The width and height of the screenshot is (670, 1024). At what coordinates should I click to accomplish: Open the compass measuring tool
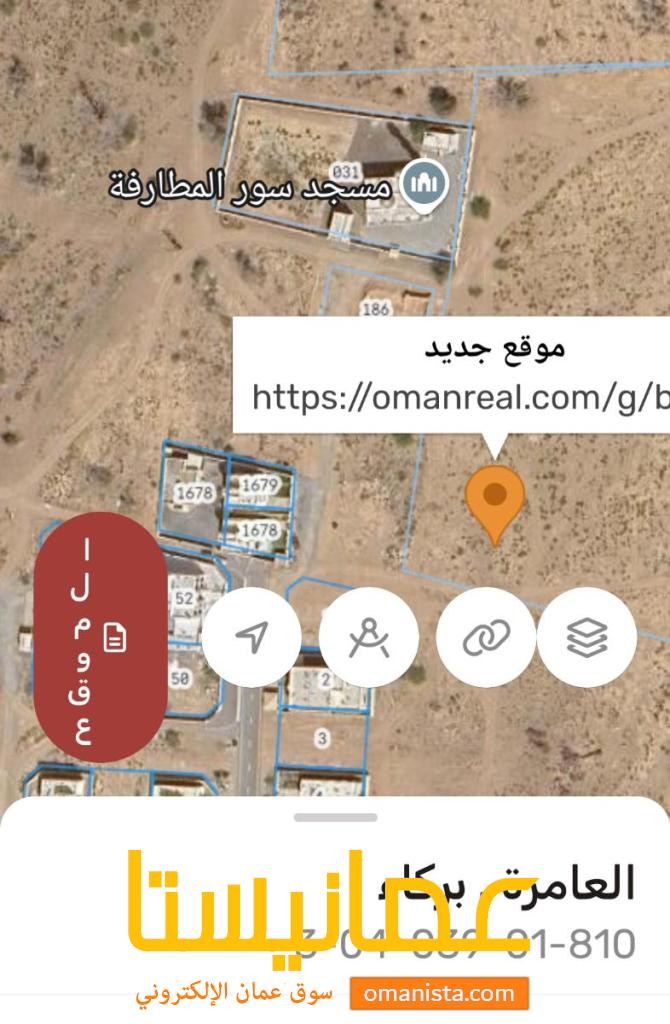coord(369,637)
